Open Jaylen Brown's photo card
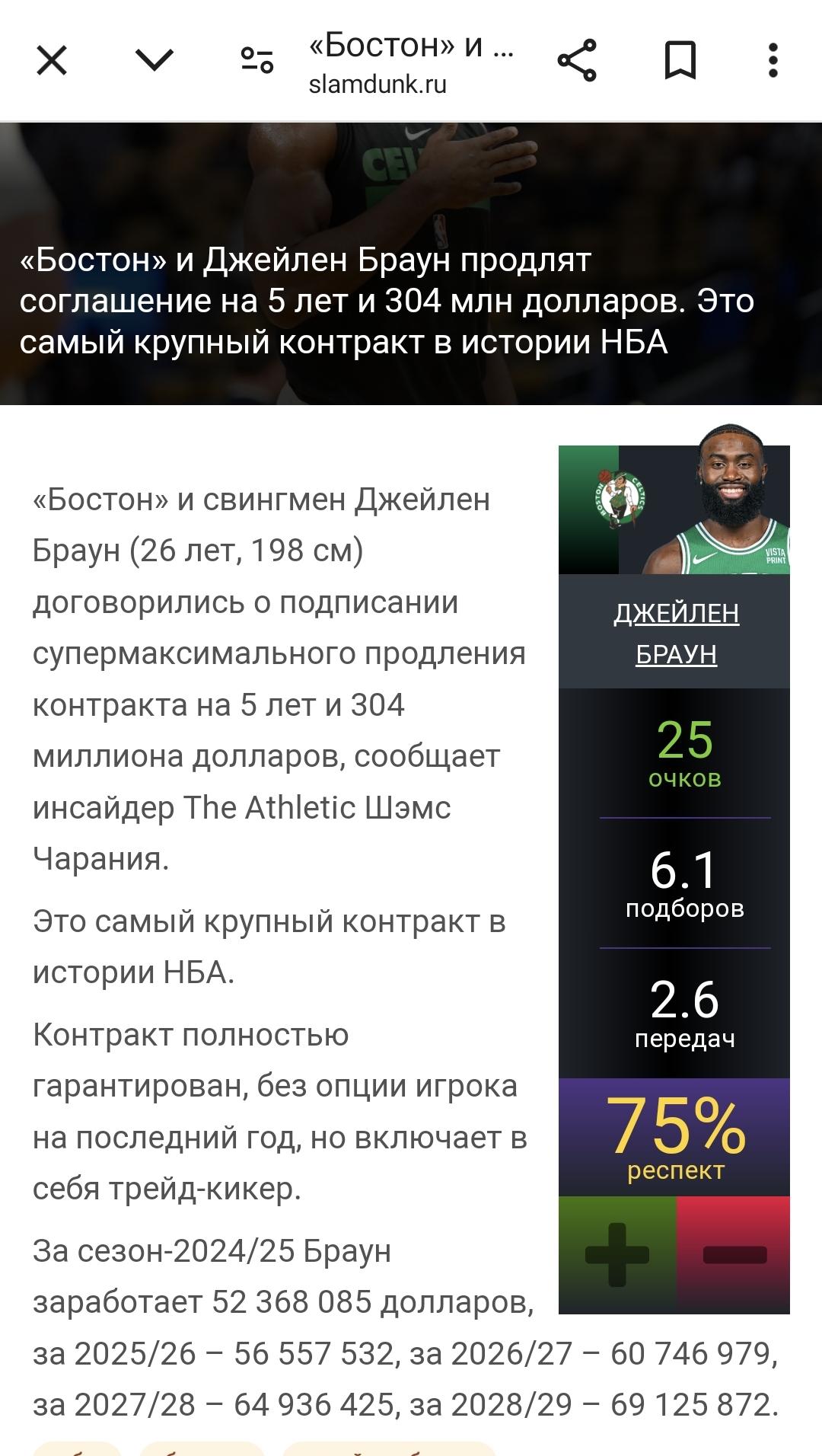This screenshot has width=822, height=1456. point(674,509)
